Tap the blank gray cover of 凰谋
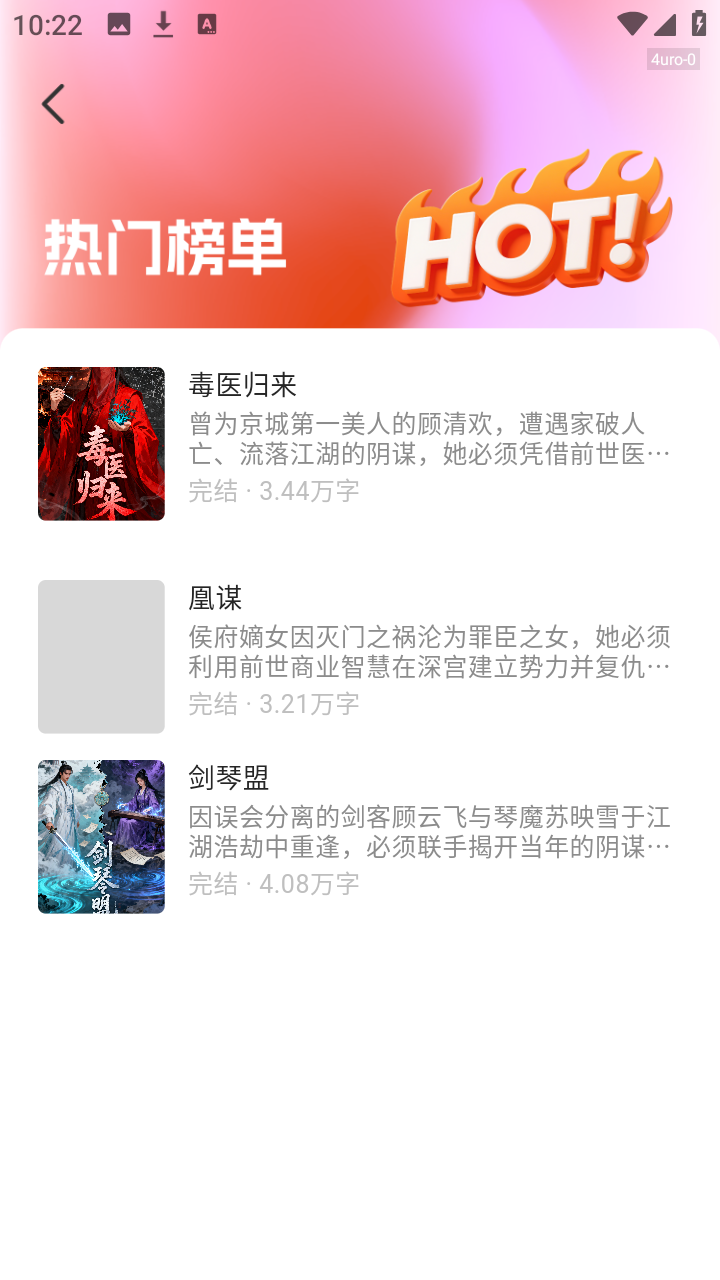 (x=101, y=656)
